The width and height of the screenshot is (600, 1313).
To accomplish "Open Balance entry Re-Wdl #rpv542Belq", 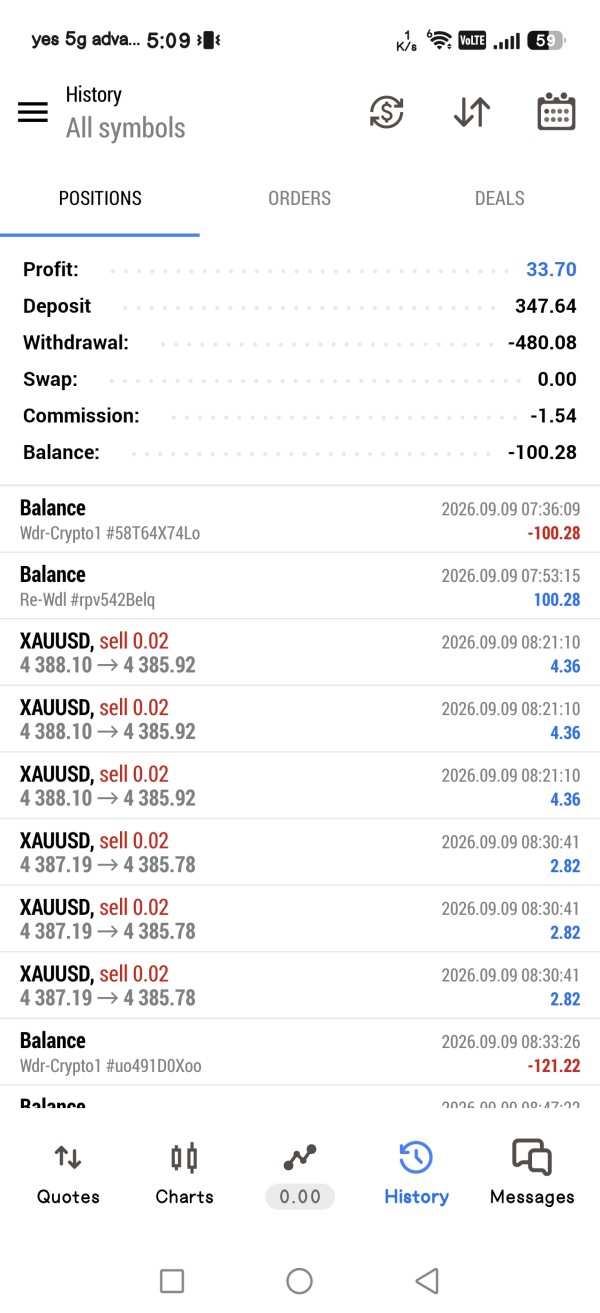I will click(300, 586).
